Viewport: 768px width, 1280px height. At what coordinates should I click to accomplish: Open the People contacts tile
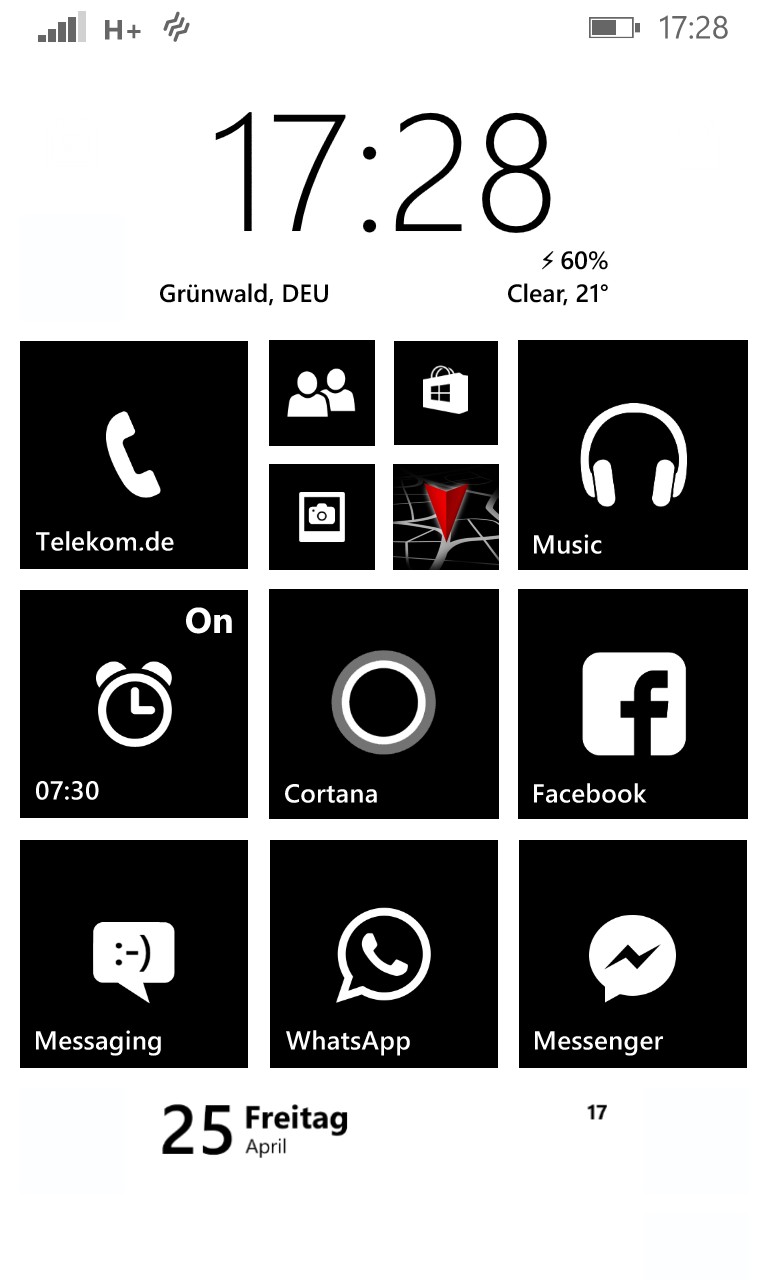[322, 393]
